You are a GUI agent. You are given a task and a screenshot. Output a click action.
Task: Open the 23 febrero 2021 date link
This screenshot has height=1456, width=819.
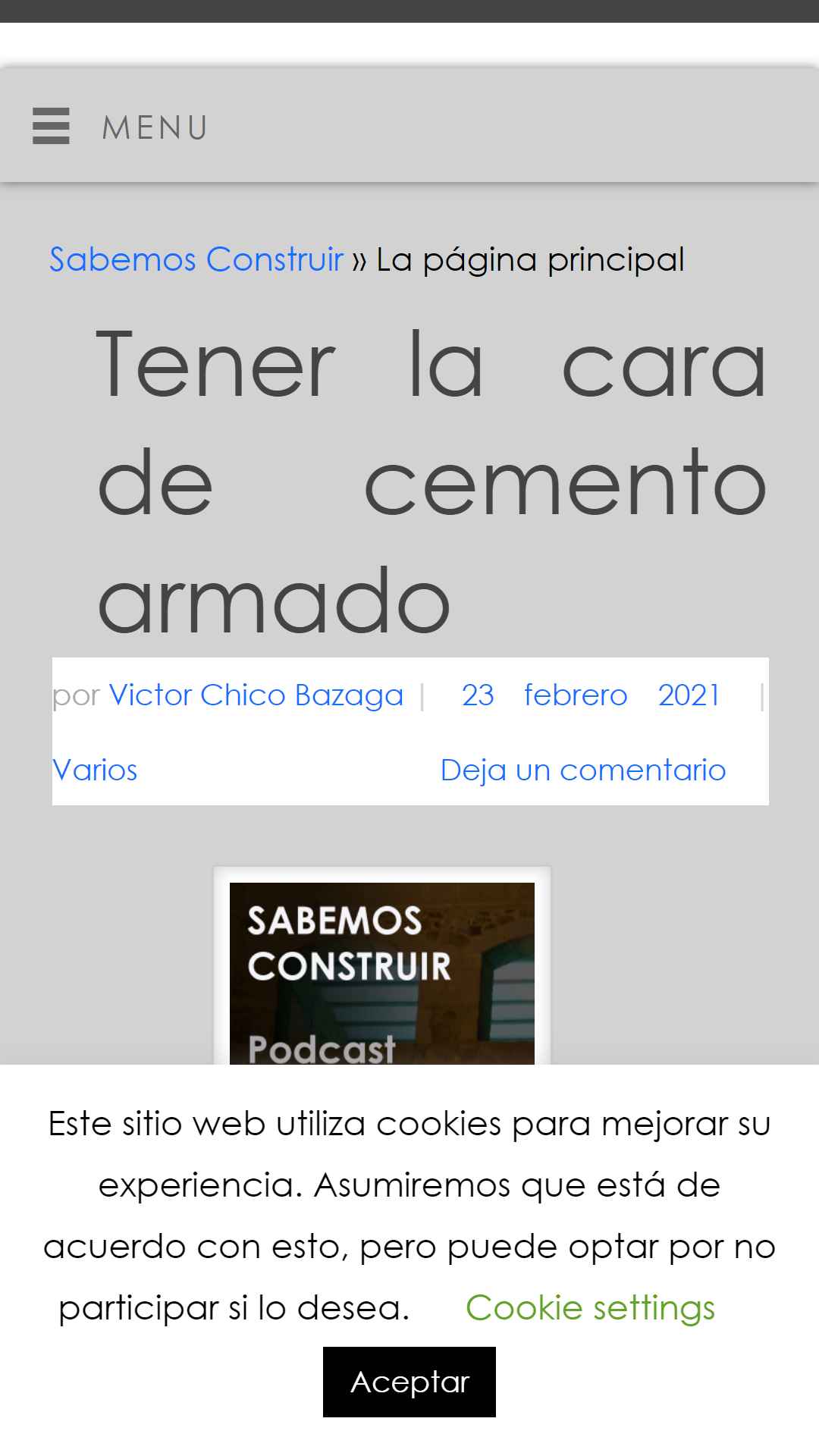tap(590, 695)
